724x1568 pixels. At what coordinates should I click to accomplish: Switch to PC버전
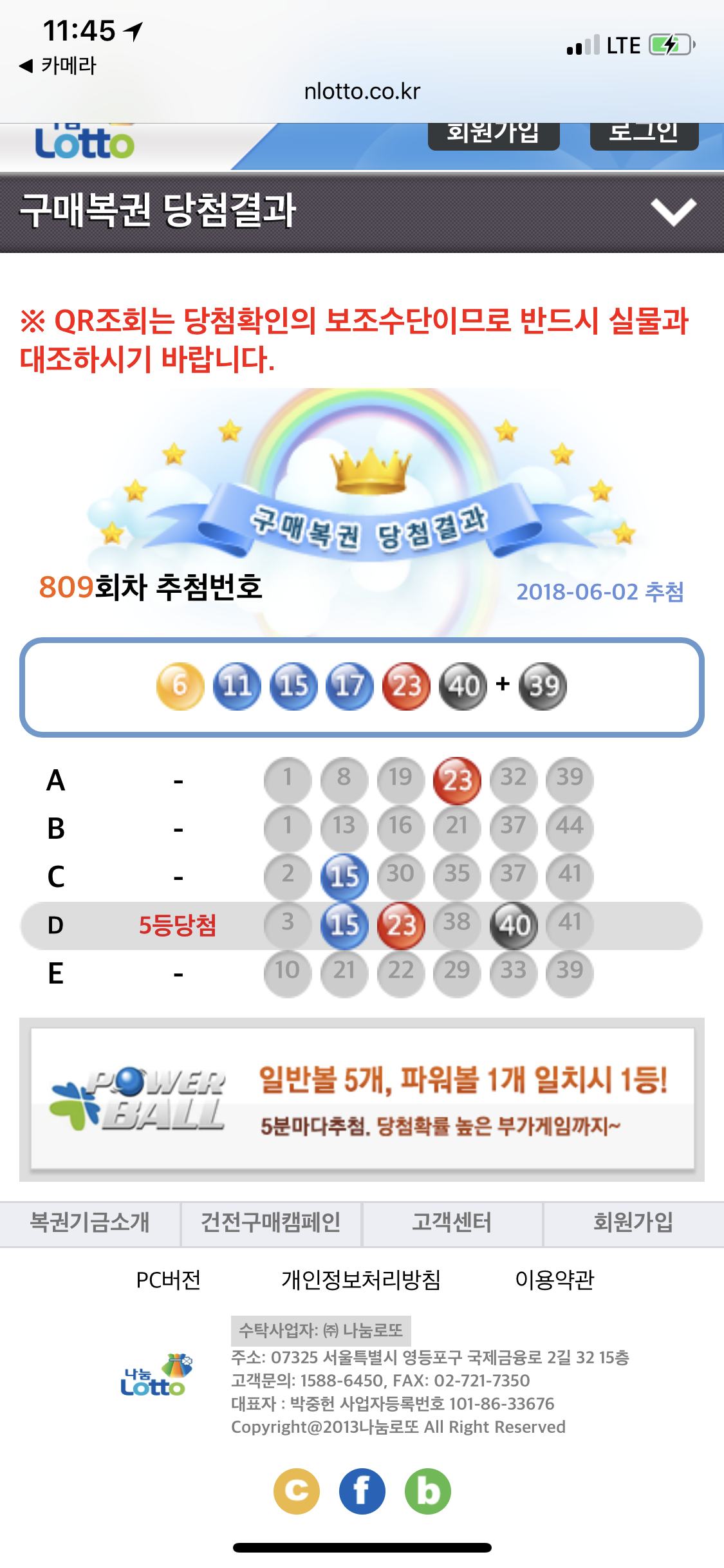click(169, 1280)
